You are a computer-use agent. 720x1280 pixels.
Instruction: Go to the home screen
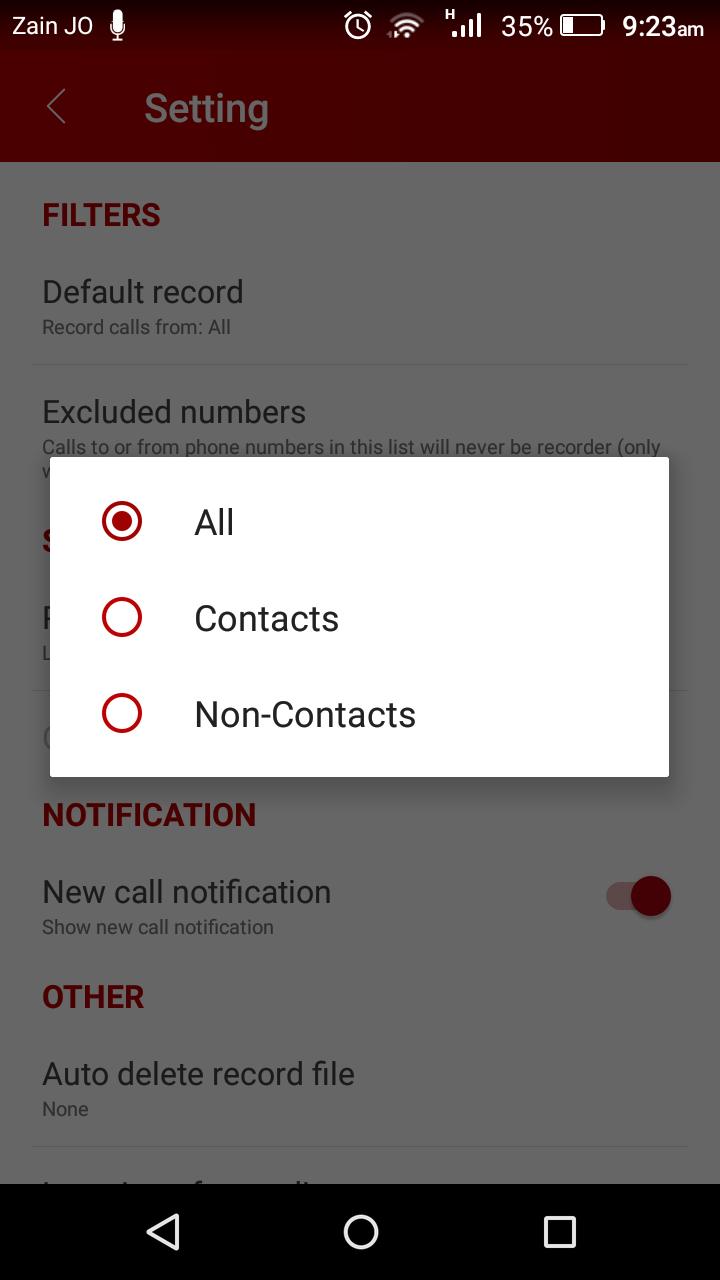(x=360, y=1232)
